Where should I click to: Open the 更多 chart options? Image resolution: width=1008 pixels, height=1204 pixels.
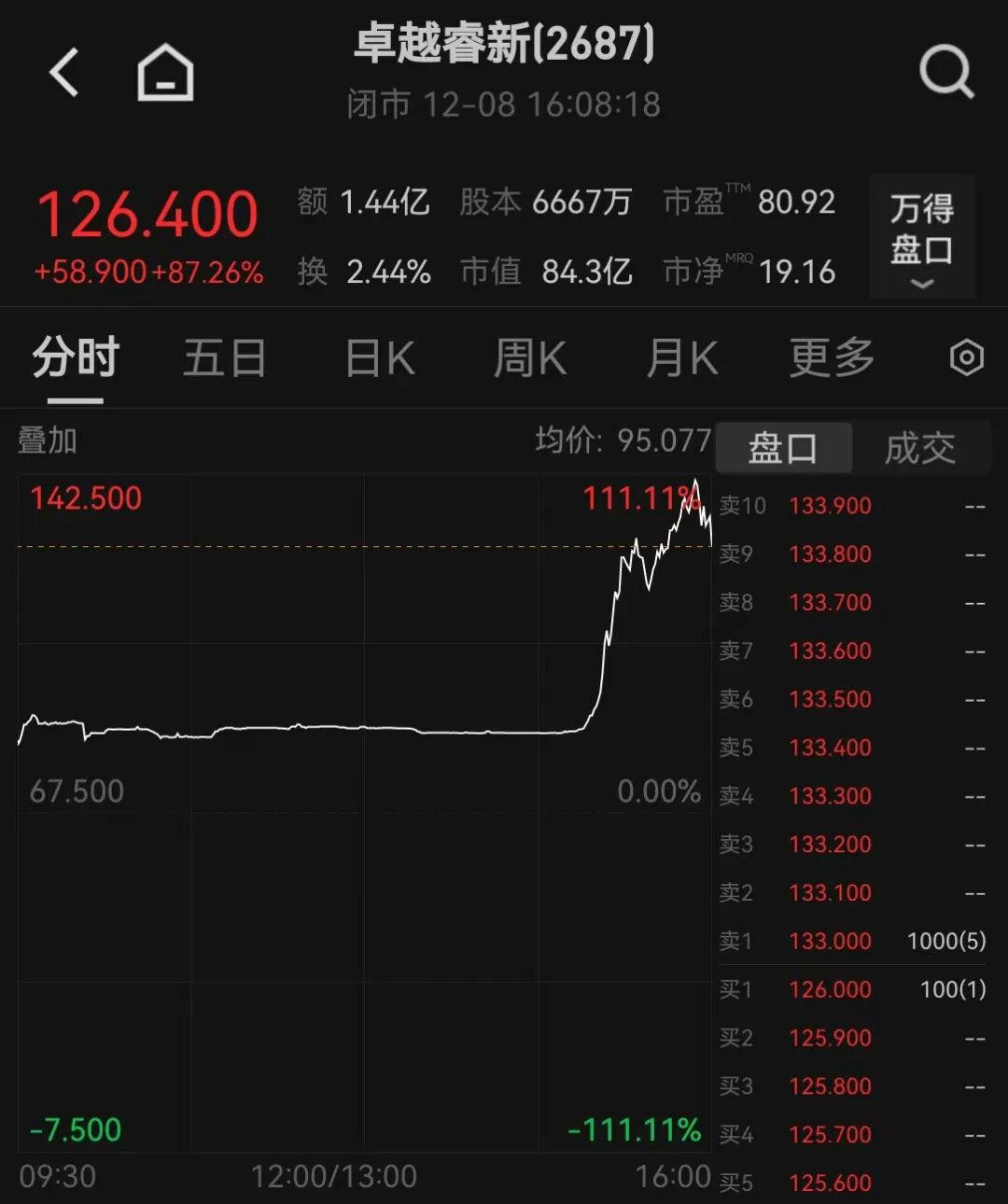click(x=832, y=358)
